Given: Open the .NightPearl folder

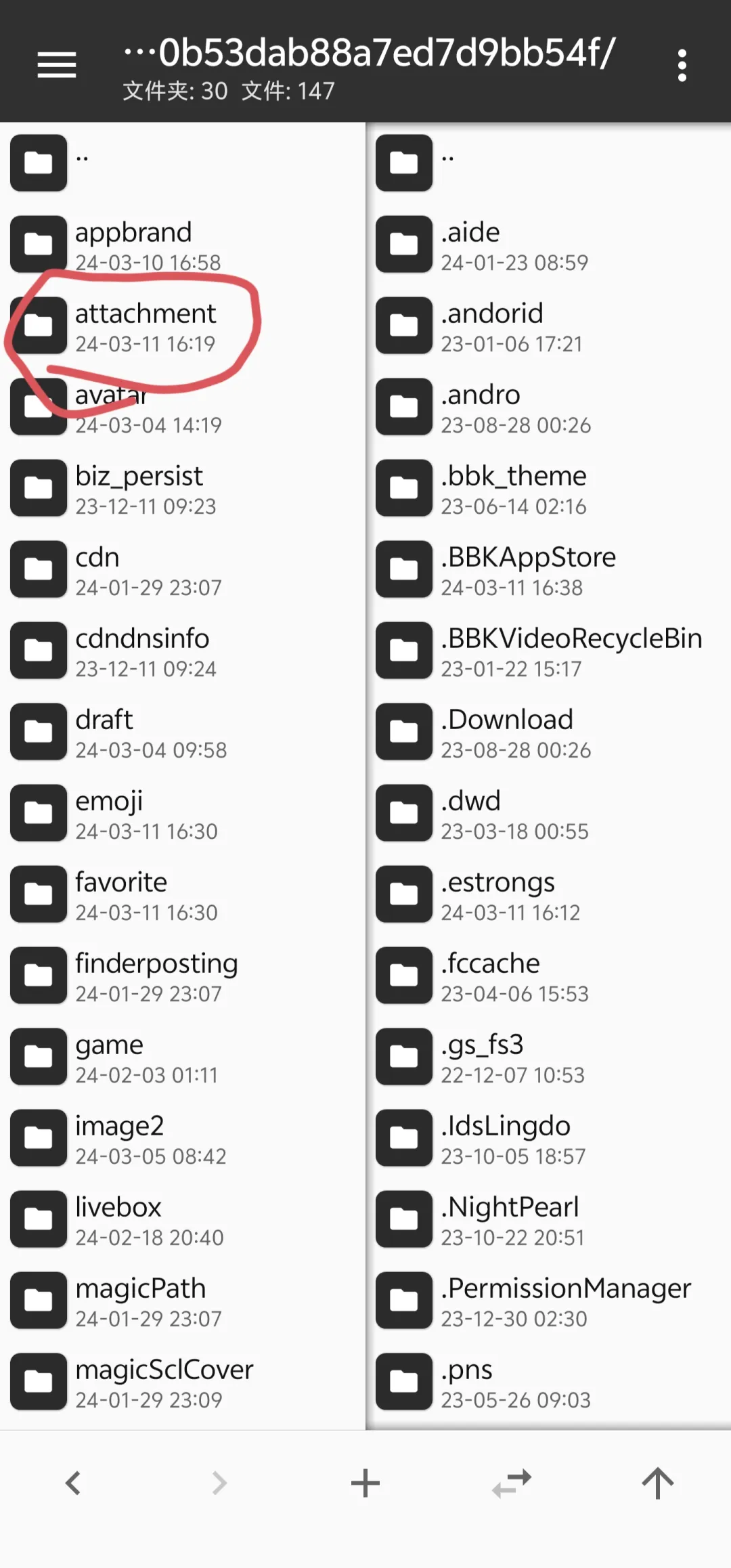Looking at the screenshot, I should (548, 1219).
